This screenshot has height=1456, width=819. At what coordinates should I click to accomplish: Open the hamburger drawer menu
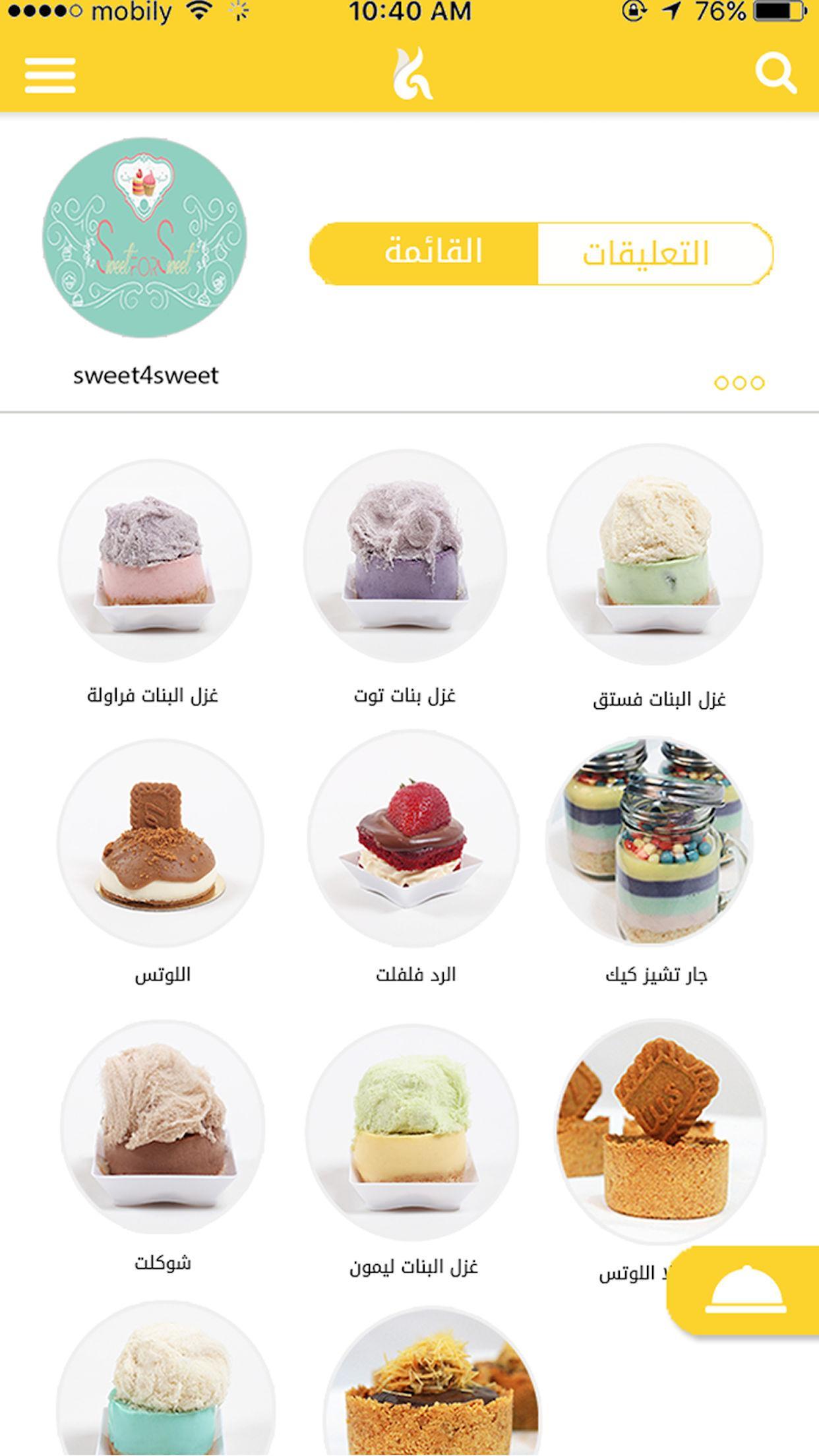(50, 75)
